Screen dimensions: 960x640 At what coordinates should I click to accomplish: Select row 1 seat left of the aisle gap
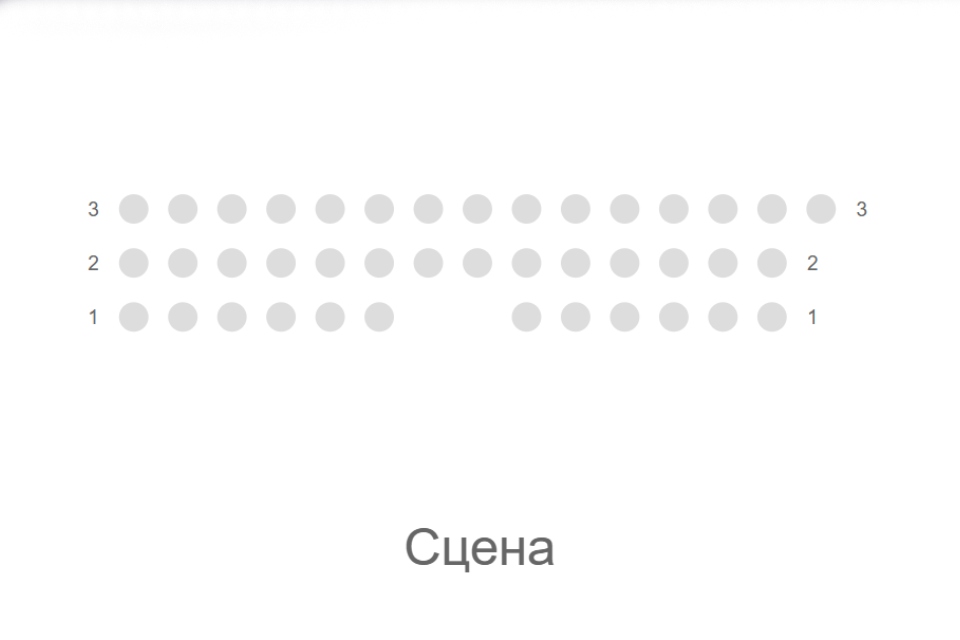[x=379, y=317]
